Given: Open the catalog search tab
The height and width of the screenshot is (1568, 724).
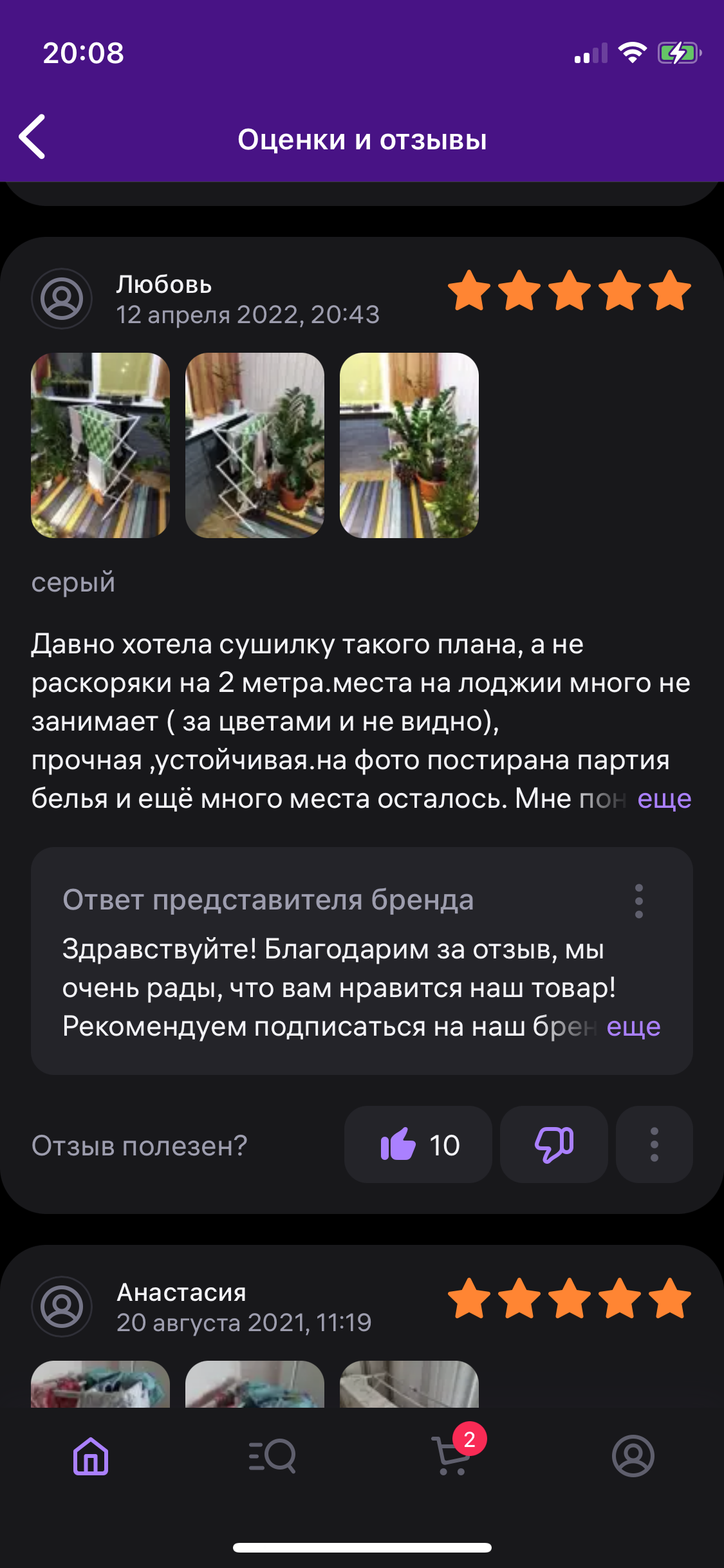Looking at the screenshot, I should [272, 1456].
